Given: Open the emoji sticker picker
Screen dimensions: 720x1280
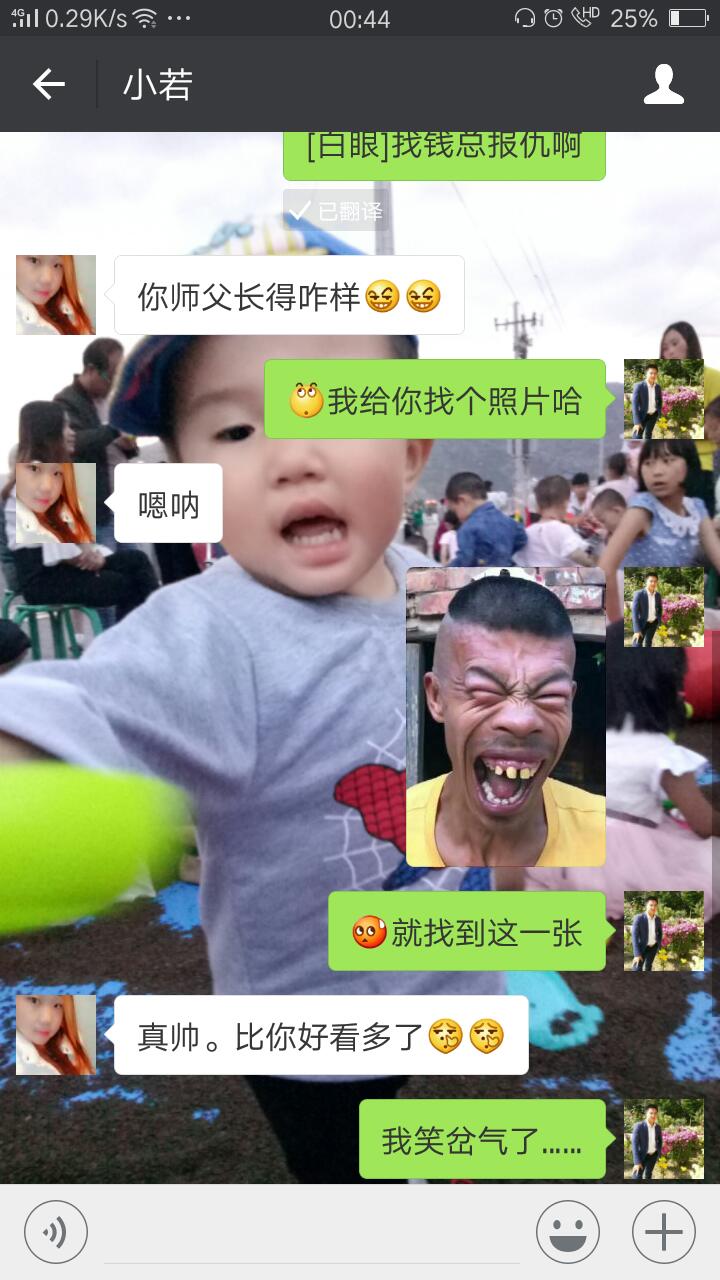Looking at the screenshot, I should tap(568, 1232).
